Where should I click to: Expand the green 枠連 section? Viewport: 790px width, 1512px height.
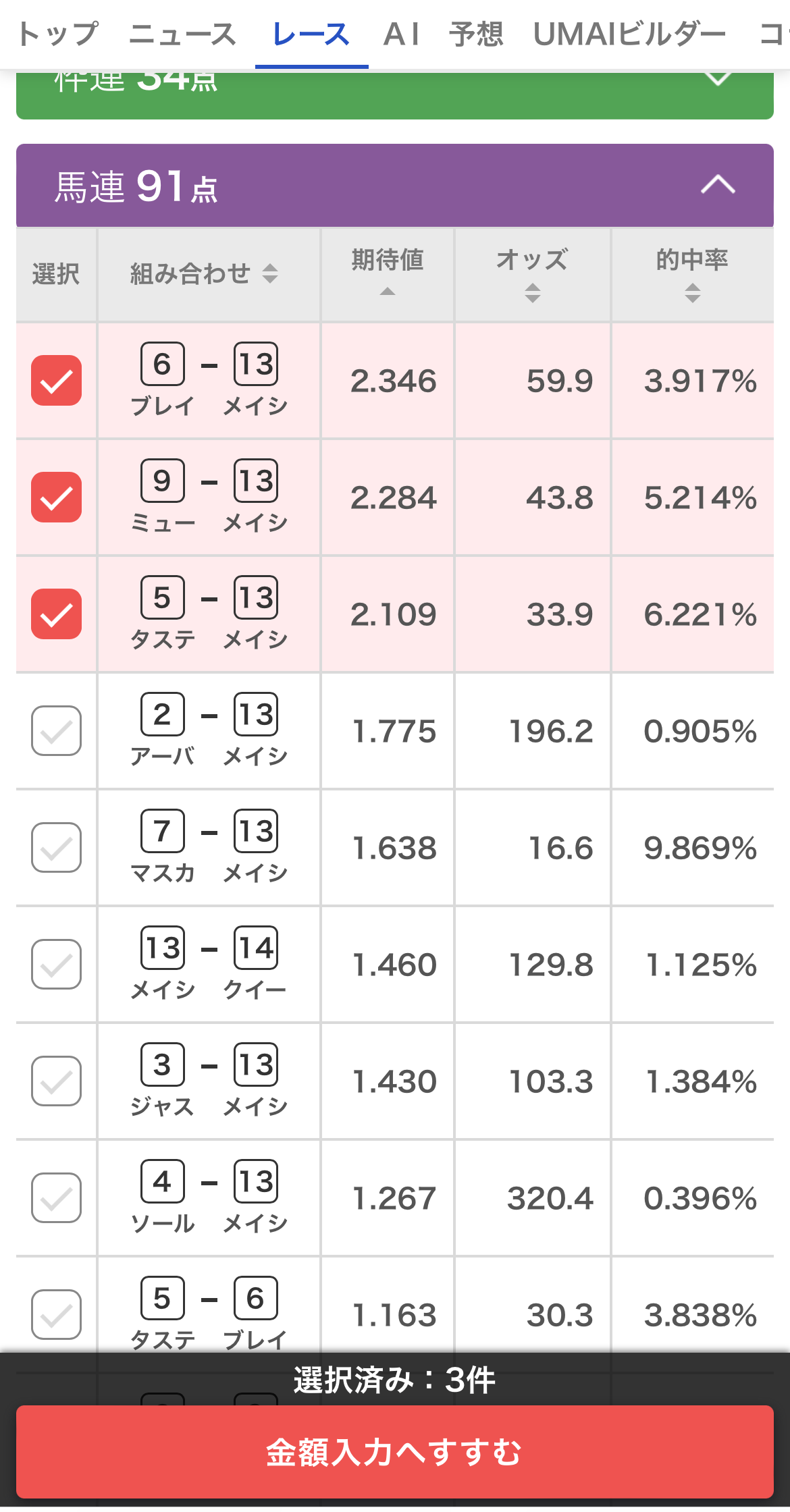pyautogui.click(x=717, y=80)
